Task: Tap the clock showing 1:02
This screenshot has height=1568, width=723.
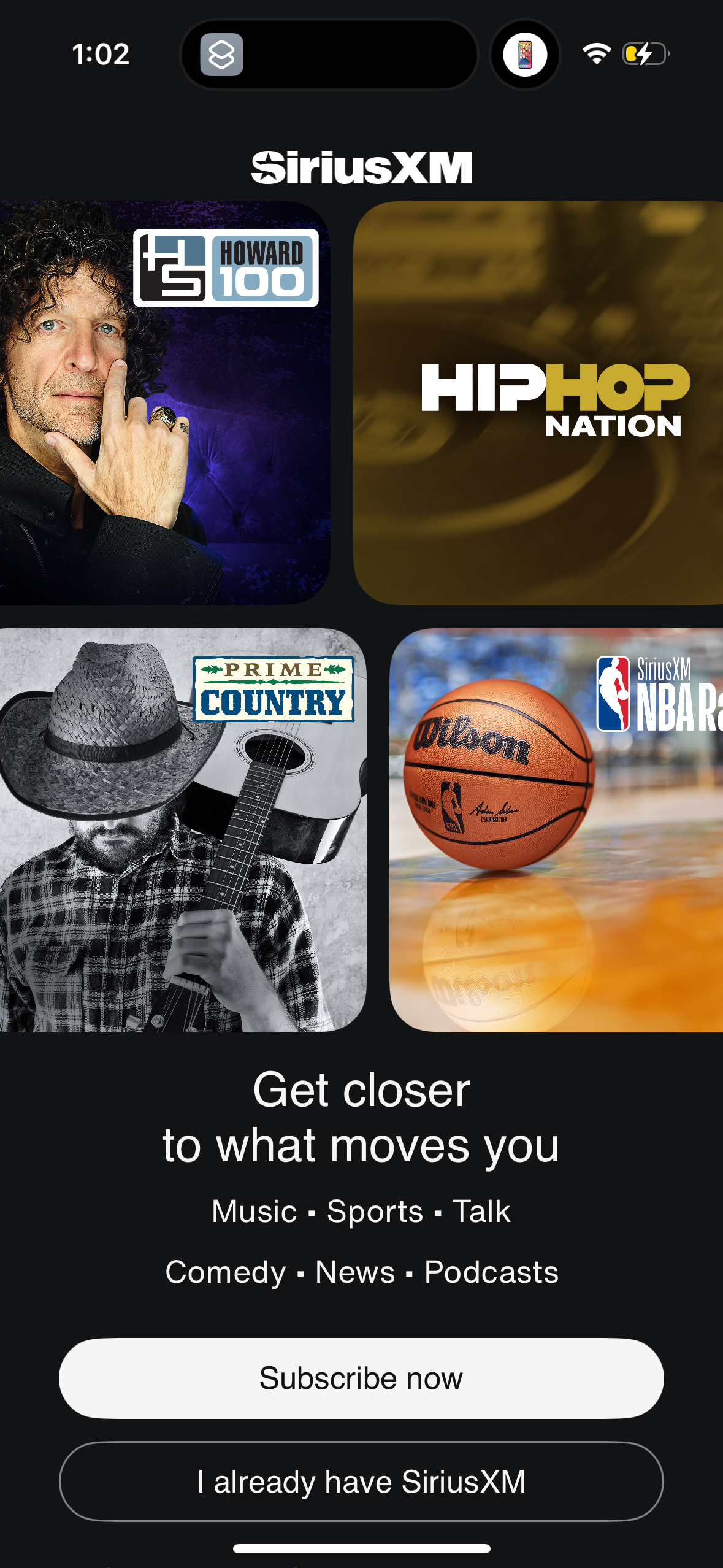Action: [102, 55]
